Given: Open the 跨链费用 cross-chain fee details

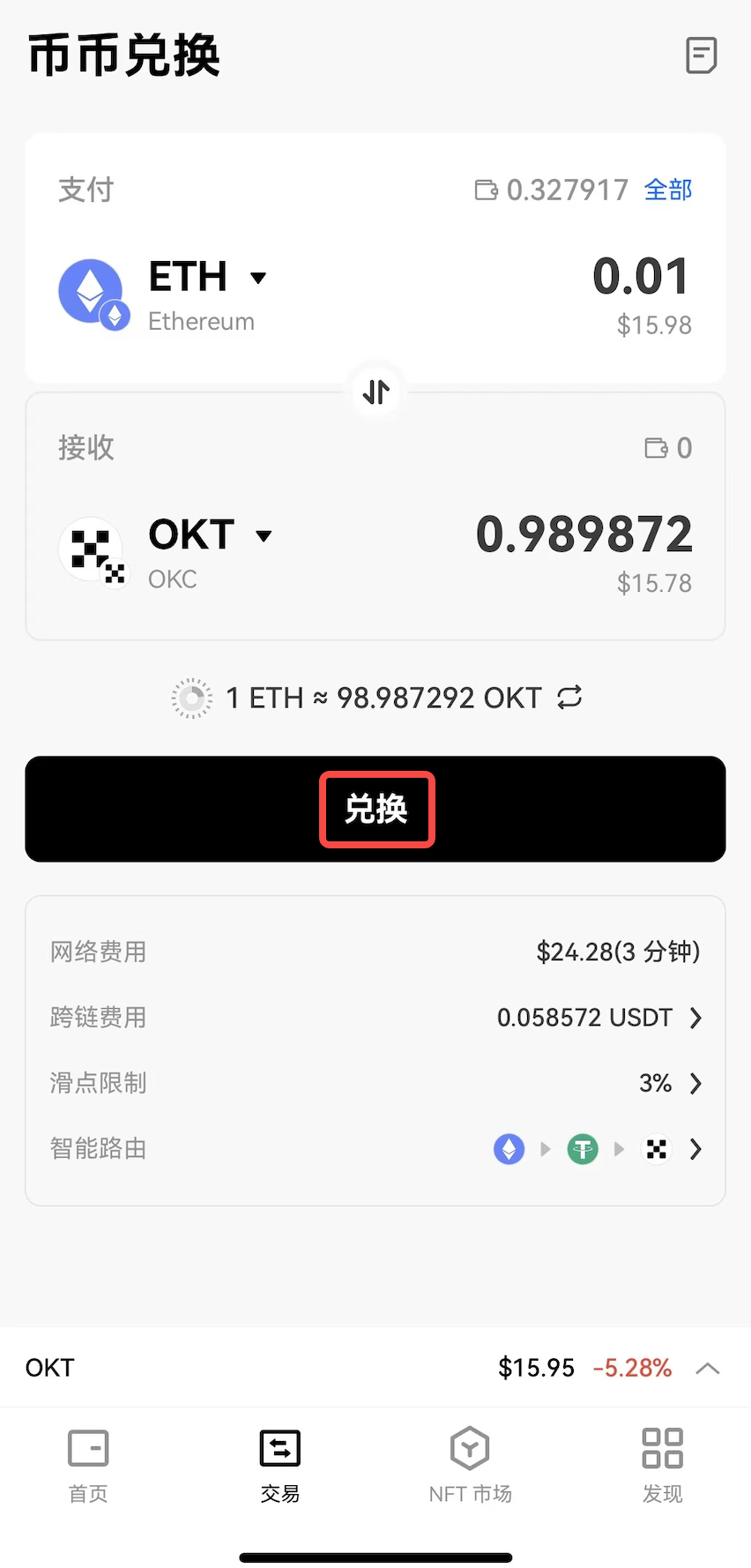Looking at the screenshot, I should [x=695, y=1019].
